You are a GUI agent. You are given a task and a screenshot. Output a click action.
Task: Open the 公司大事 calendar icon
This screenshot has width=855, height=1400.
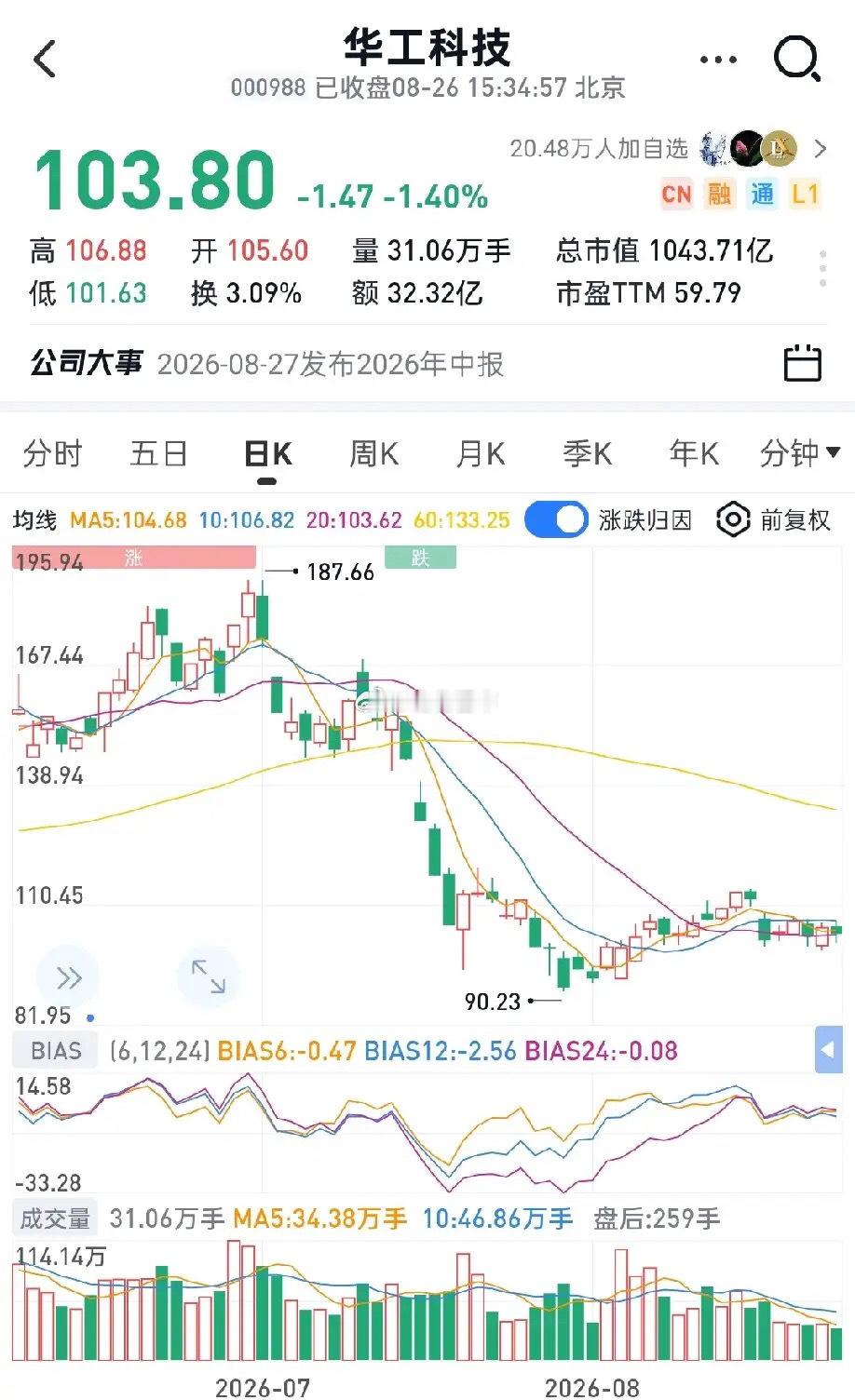pos(802,363)
